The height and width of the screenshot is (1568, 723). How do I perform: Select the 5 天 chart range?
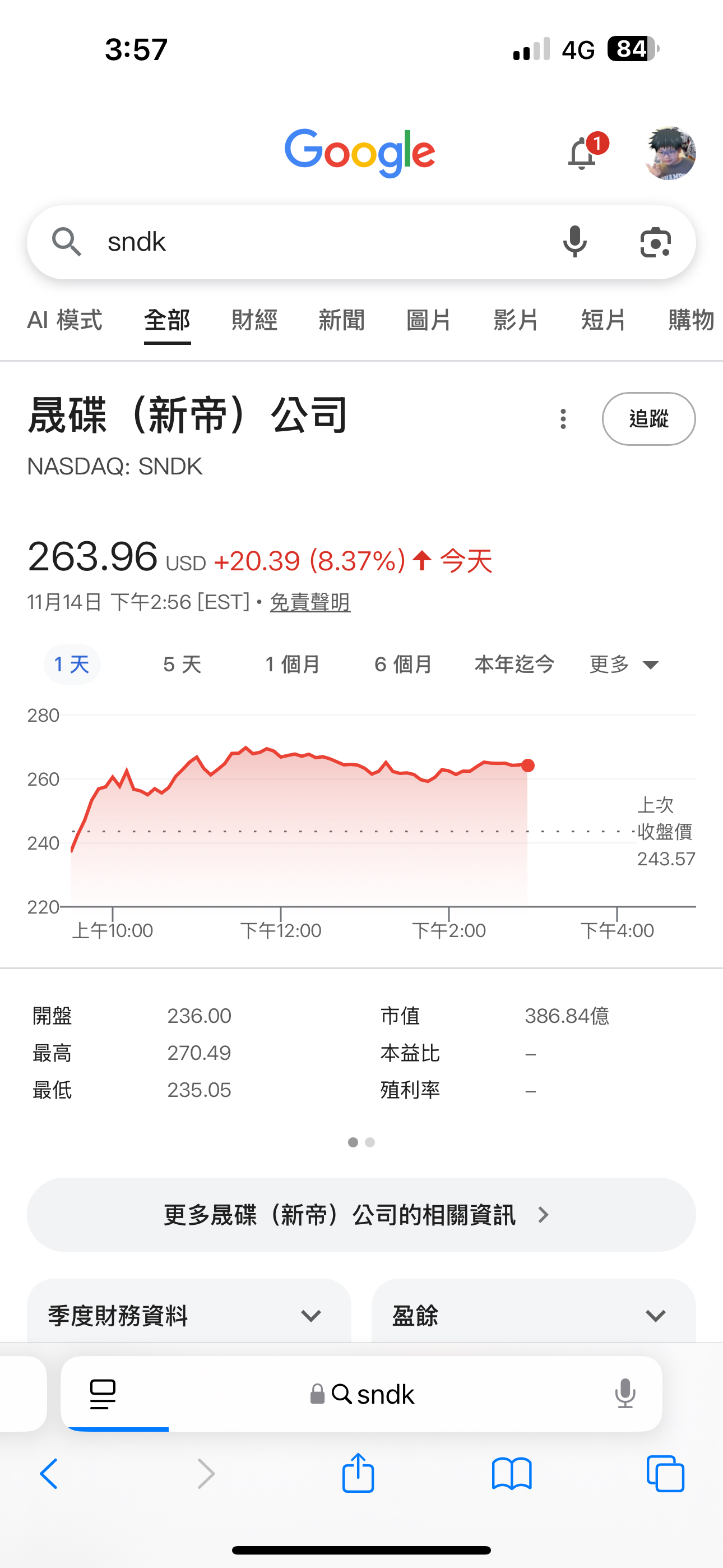tap(182, 665)
